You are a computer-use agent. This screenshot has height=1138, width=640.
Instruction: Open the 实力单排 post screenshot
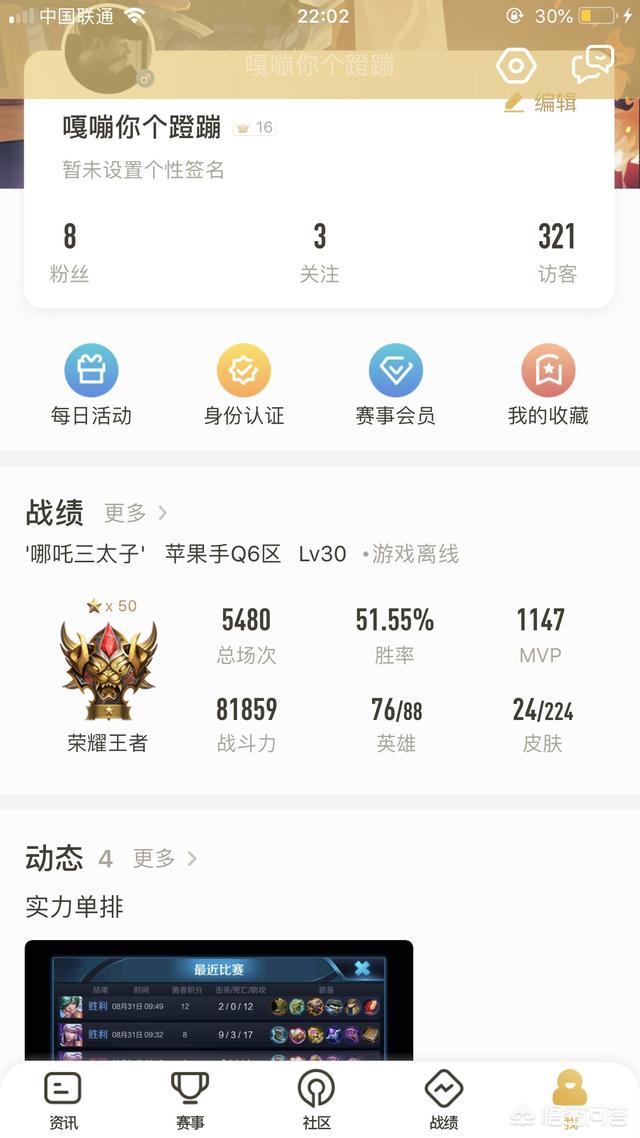[x=218, y=998]
